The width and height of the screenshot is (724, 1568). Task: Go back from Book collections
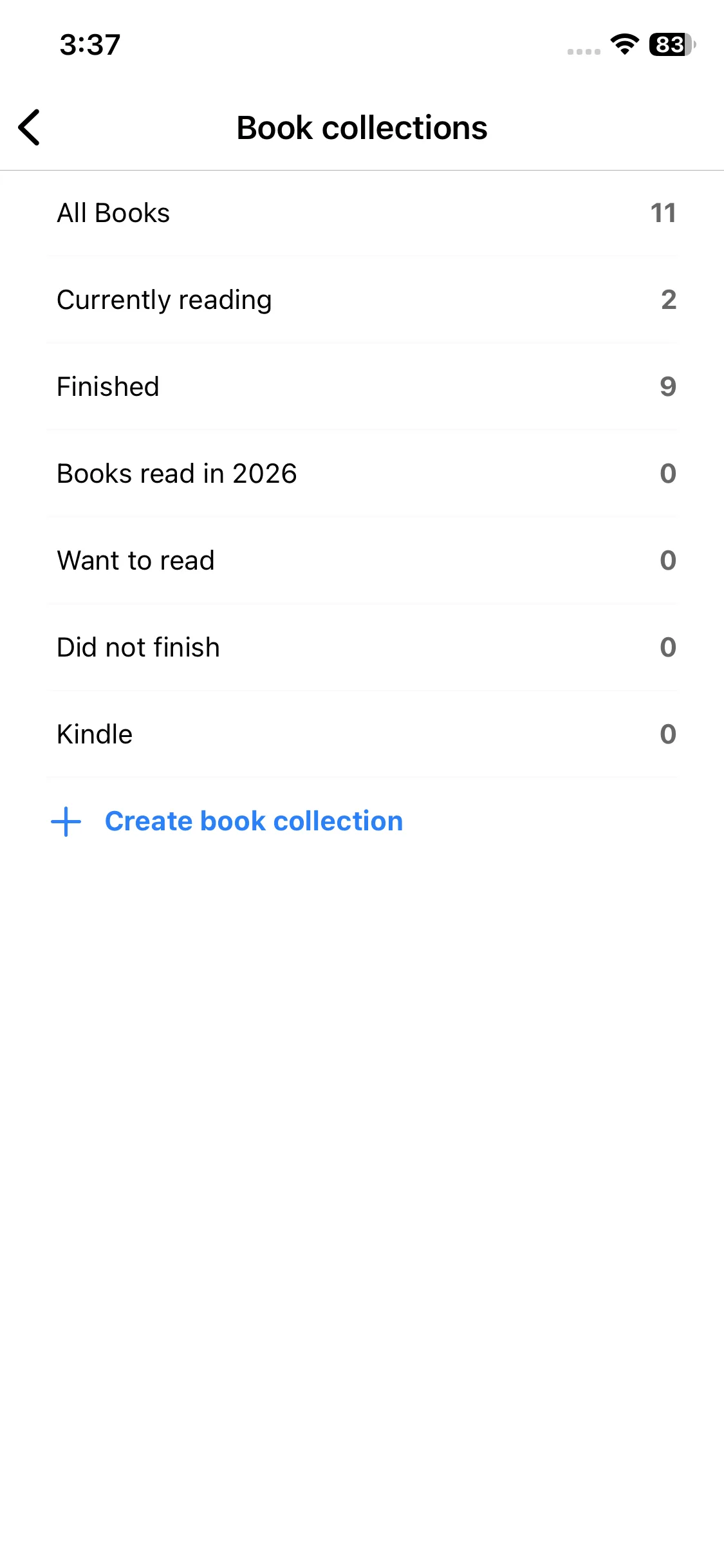pos(30,127)
